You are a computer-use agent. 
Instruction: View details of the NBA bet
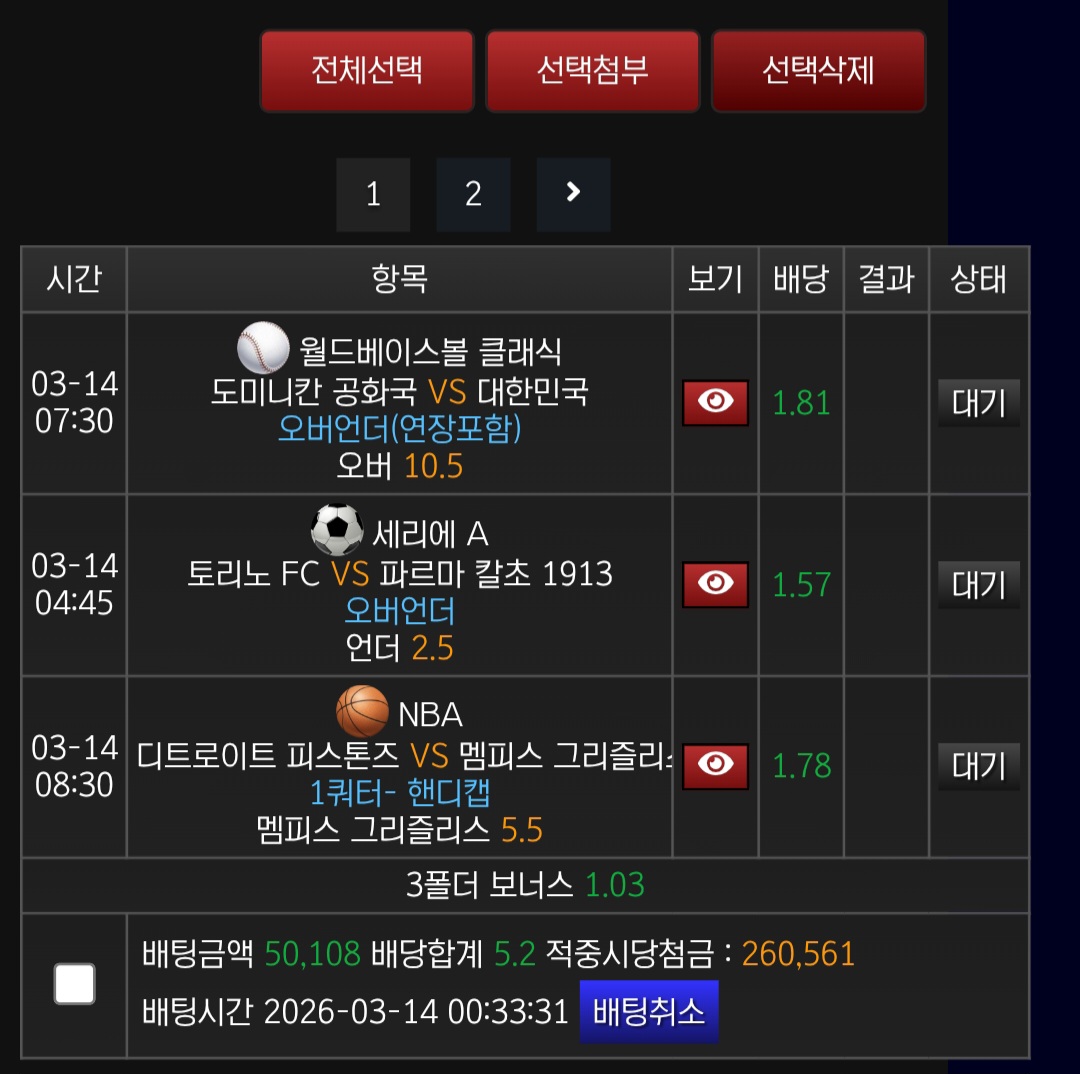[715, 766]
